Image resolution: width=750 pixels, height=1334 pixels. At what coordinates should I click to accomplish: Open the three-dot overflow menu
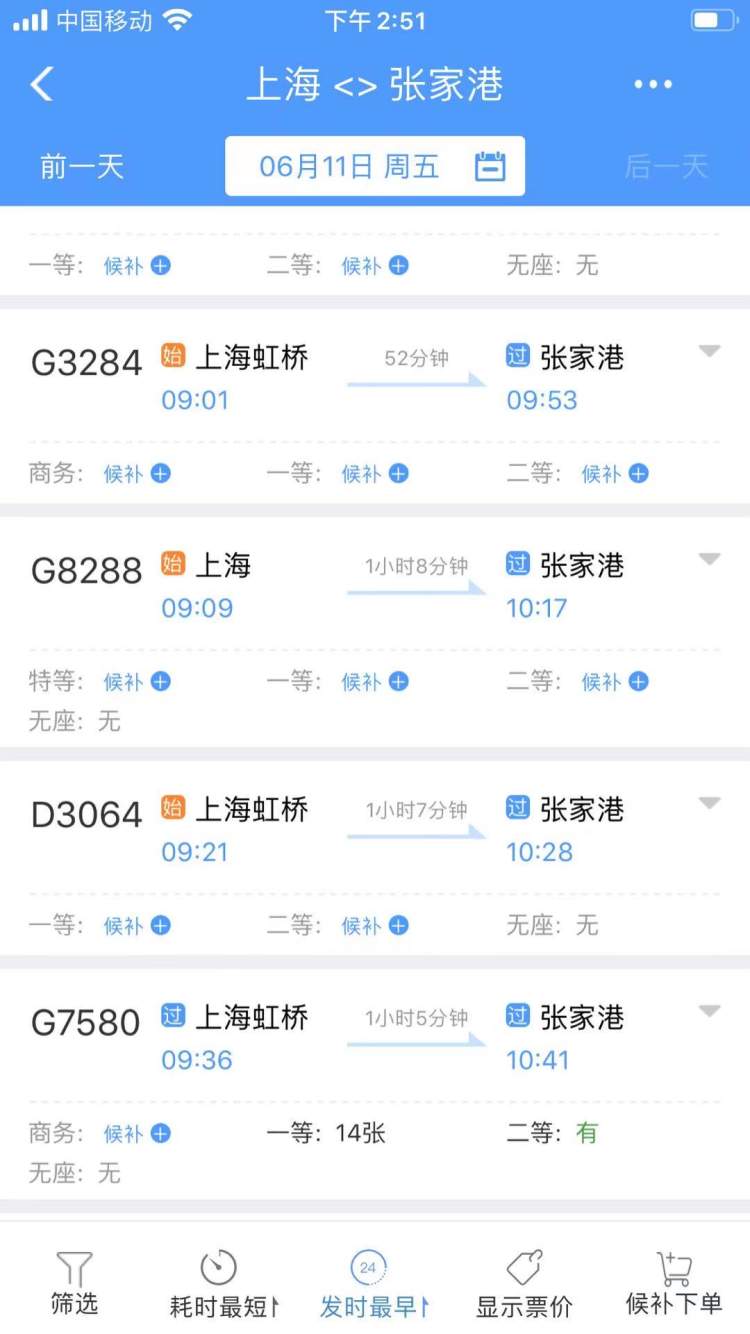click(x=653, y=85)
